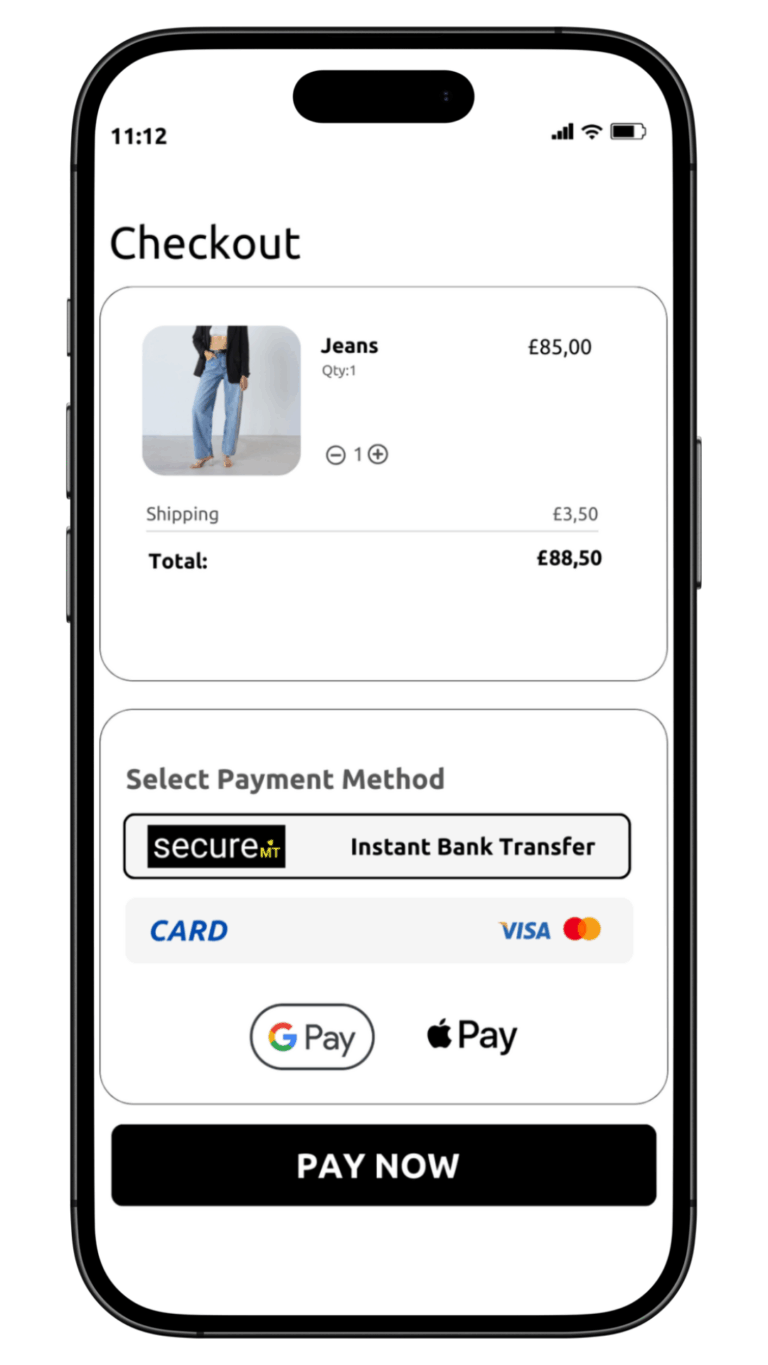
Task: Decrease the Jeans quantity with minus
Action: [x=336, y=455]
